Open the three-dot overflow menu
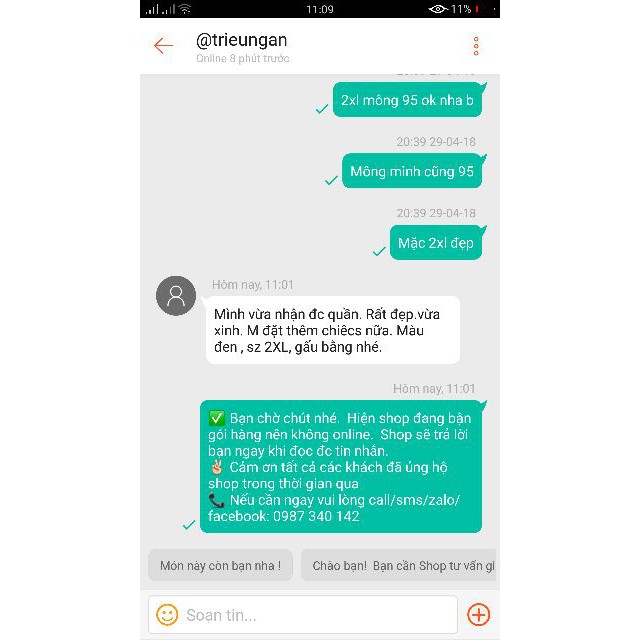Viewport: 640px width, 640px height. point(476,46)
